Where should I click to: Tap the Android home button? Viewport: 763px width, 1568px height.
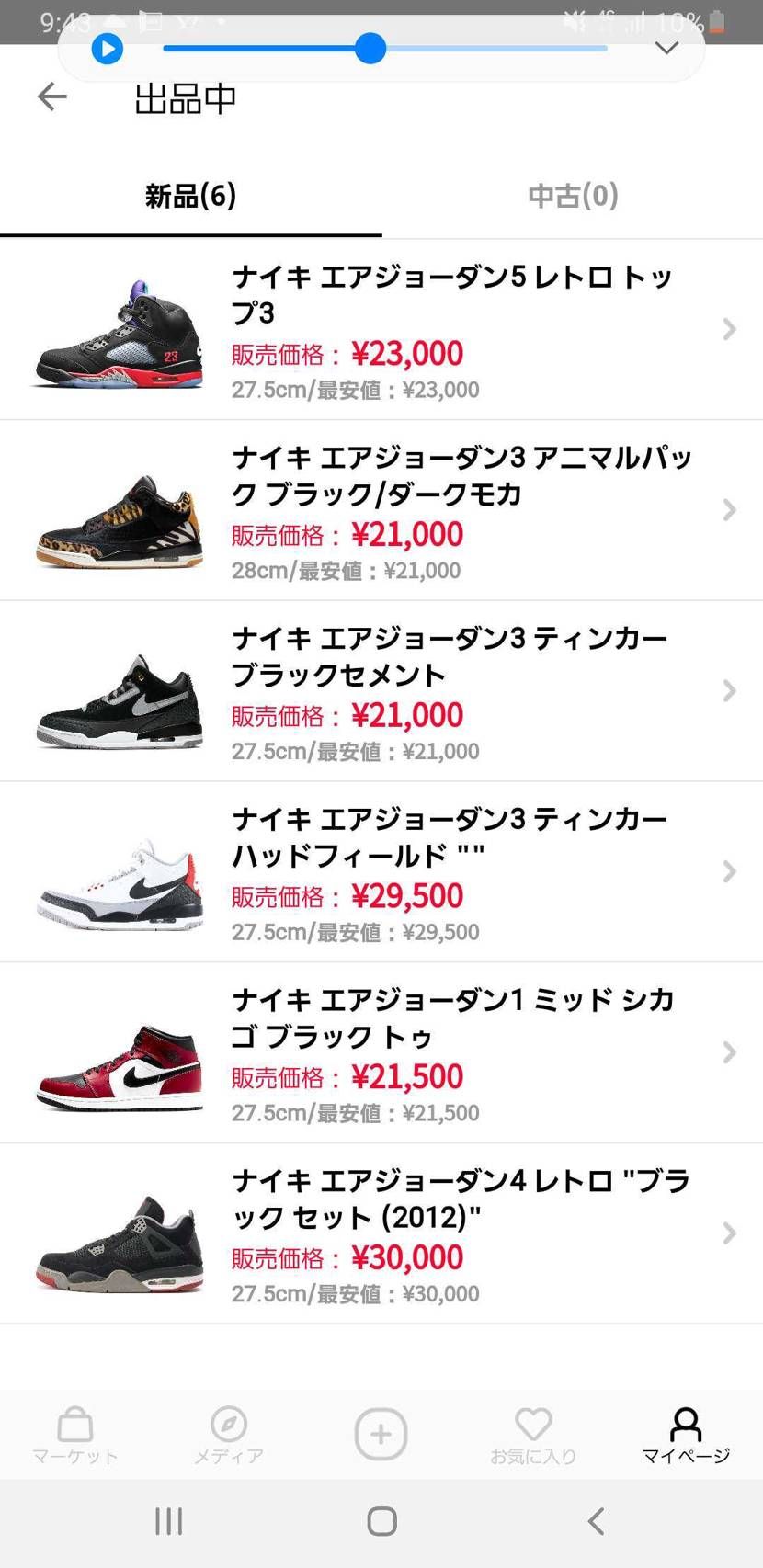381,1521
